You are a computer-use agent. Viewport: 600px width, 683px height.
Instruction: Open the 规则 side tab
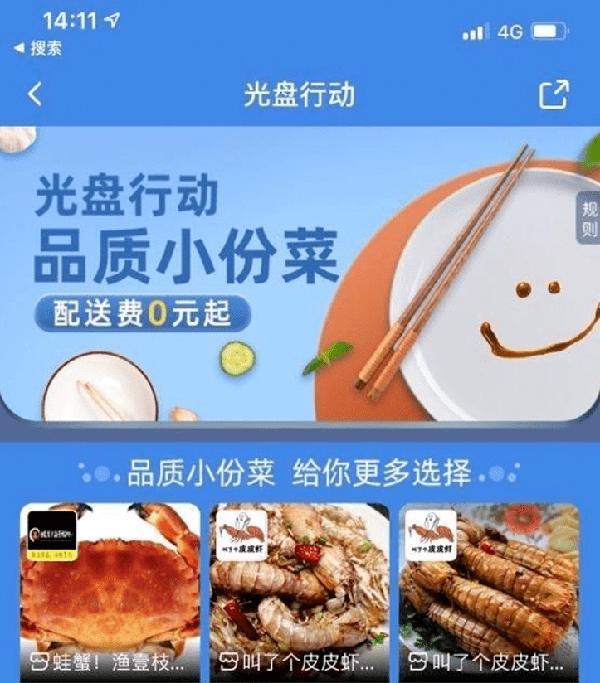click(x=588, y=217)
